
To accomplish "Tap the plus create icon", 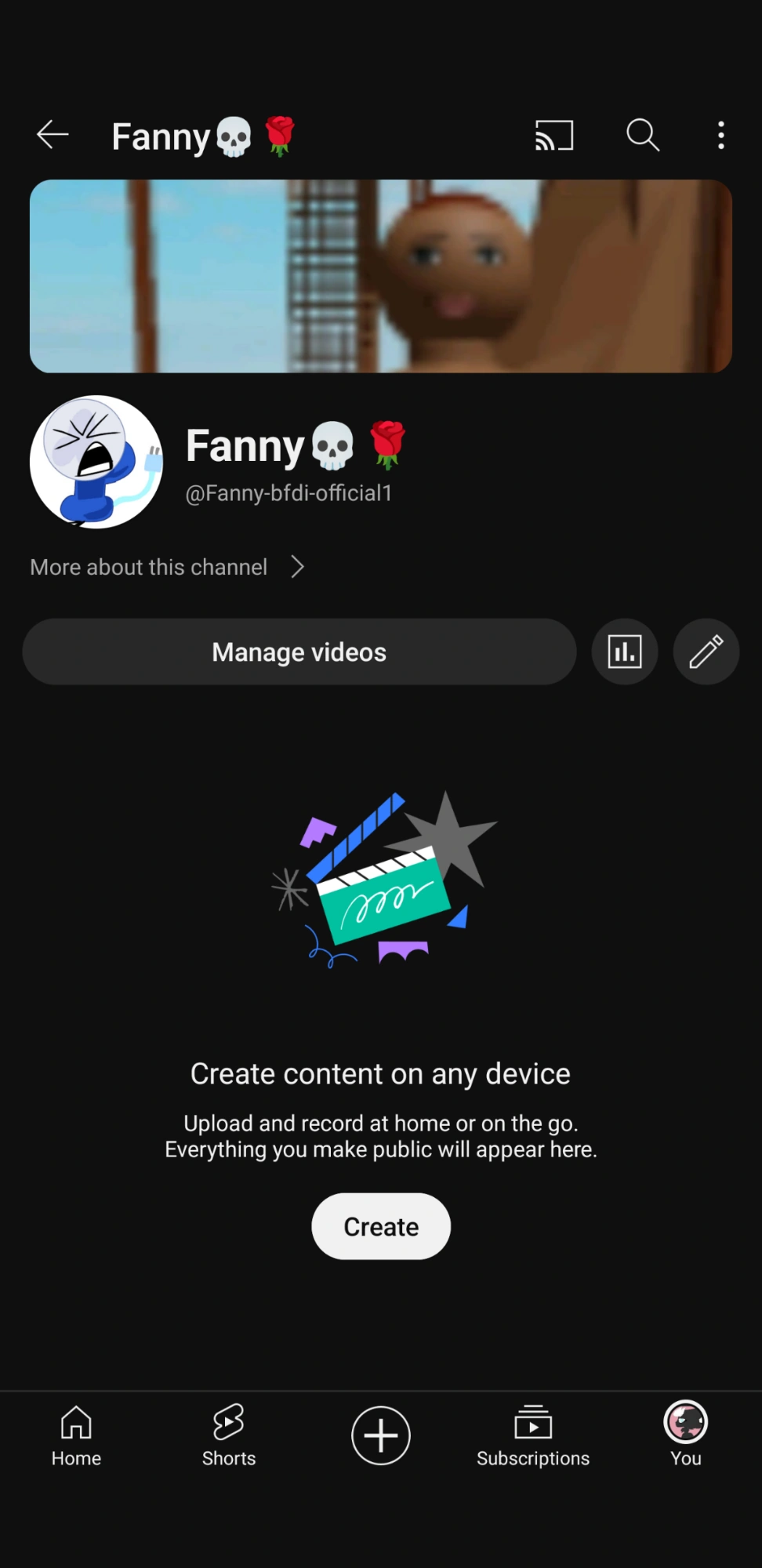I will pos(381,1435).
